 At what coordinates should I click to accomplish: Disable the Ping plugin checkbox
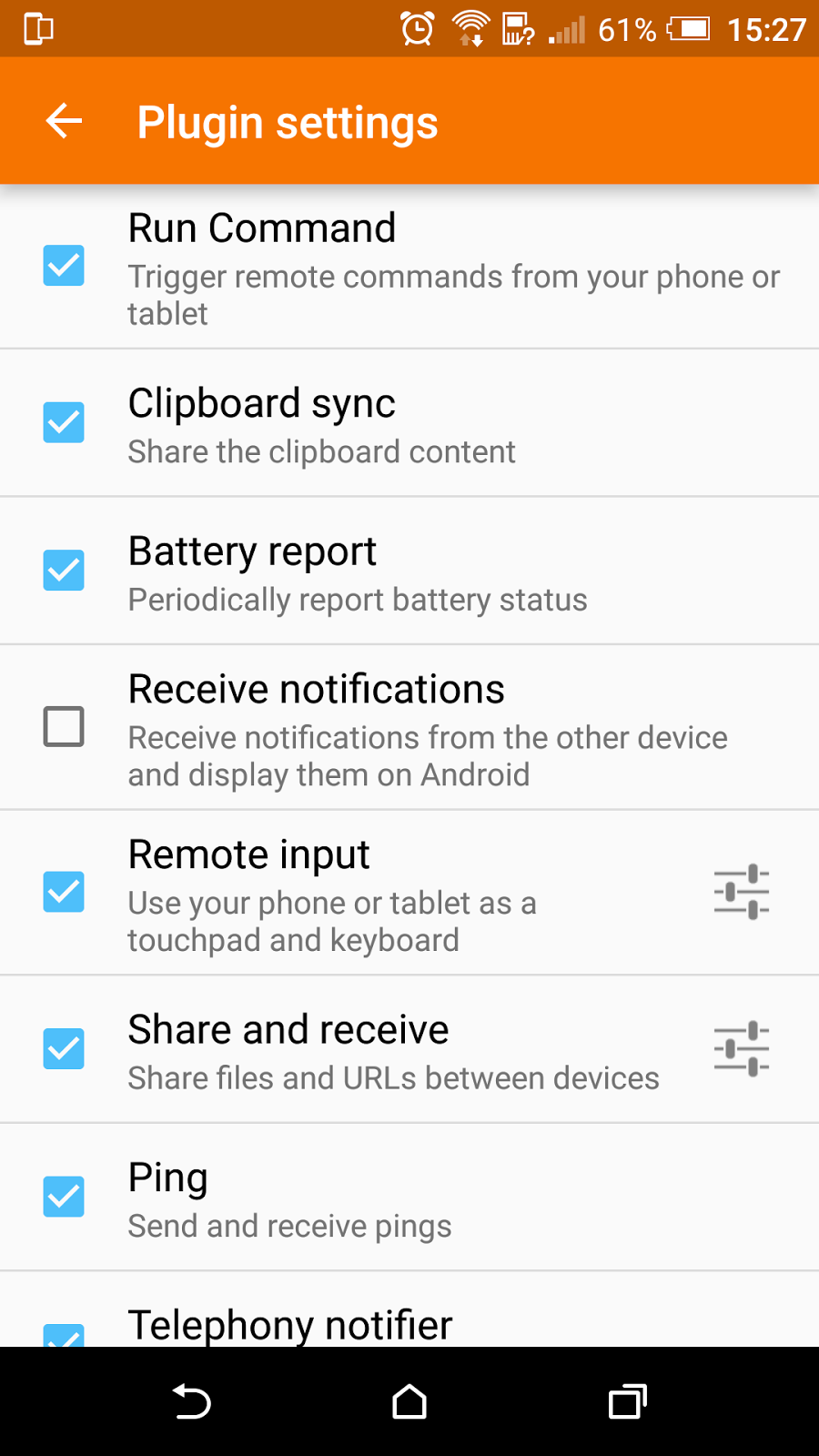[x=64, y=1197]
